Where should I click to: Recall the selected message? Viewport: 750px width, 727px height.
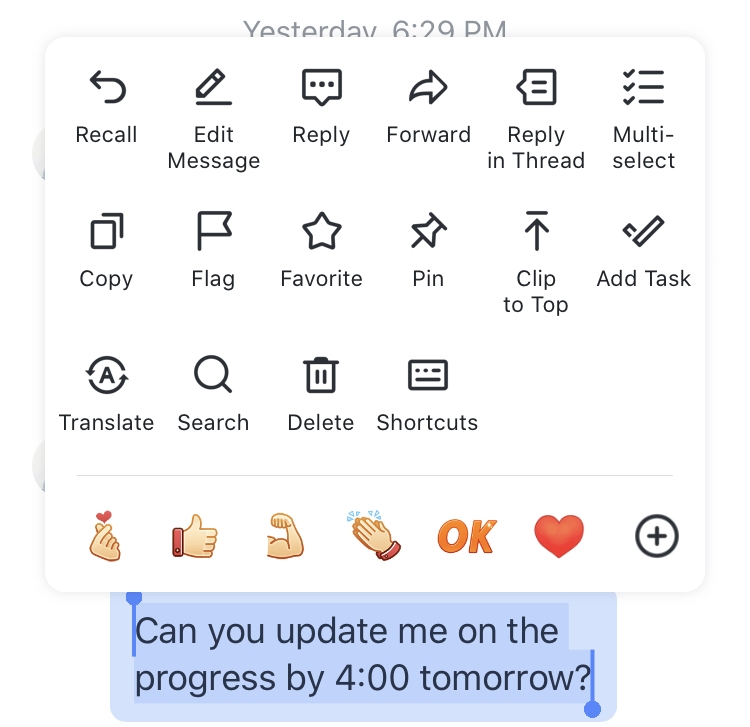pyautogui.click(x=106, y=106)
